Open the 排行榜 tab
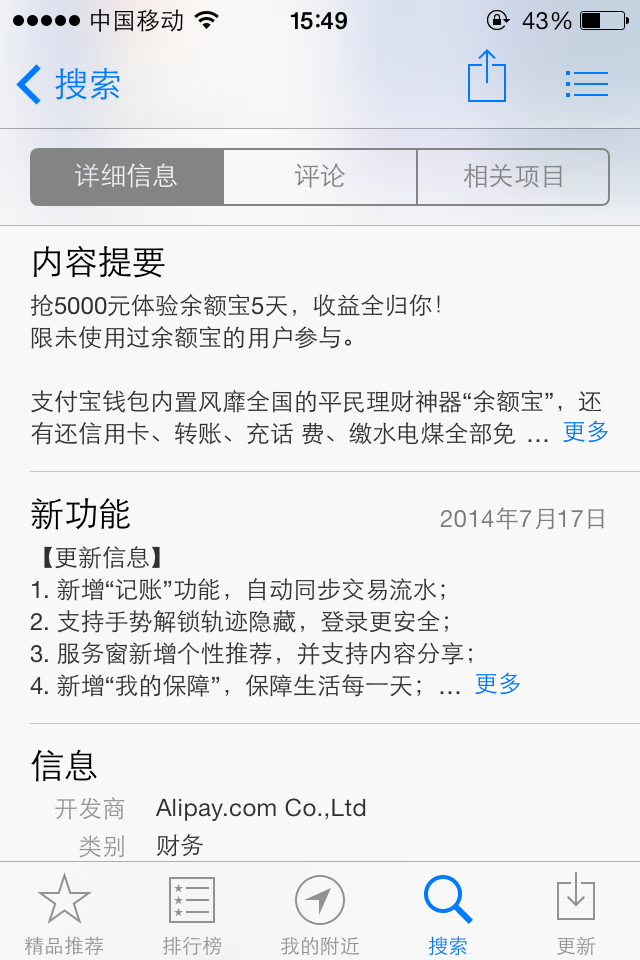 [191, 913]
